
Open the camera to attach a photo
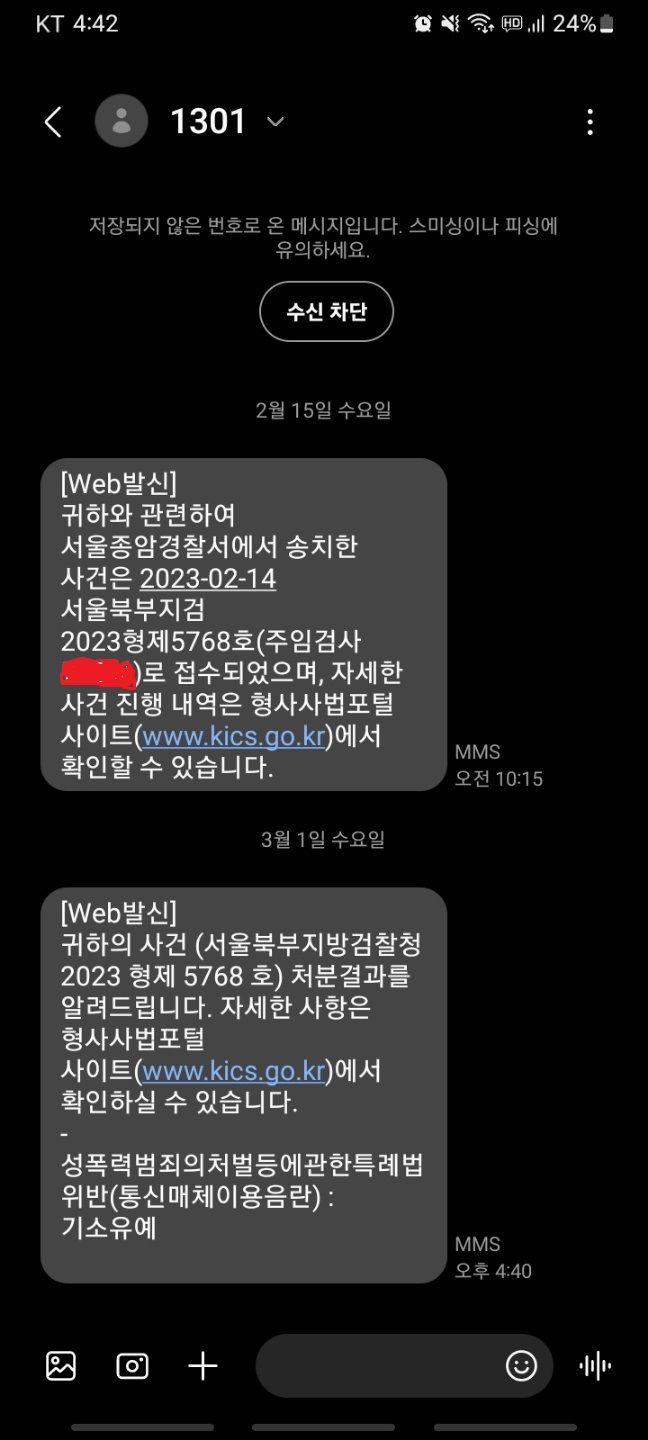point(132,1366)
